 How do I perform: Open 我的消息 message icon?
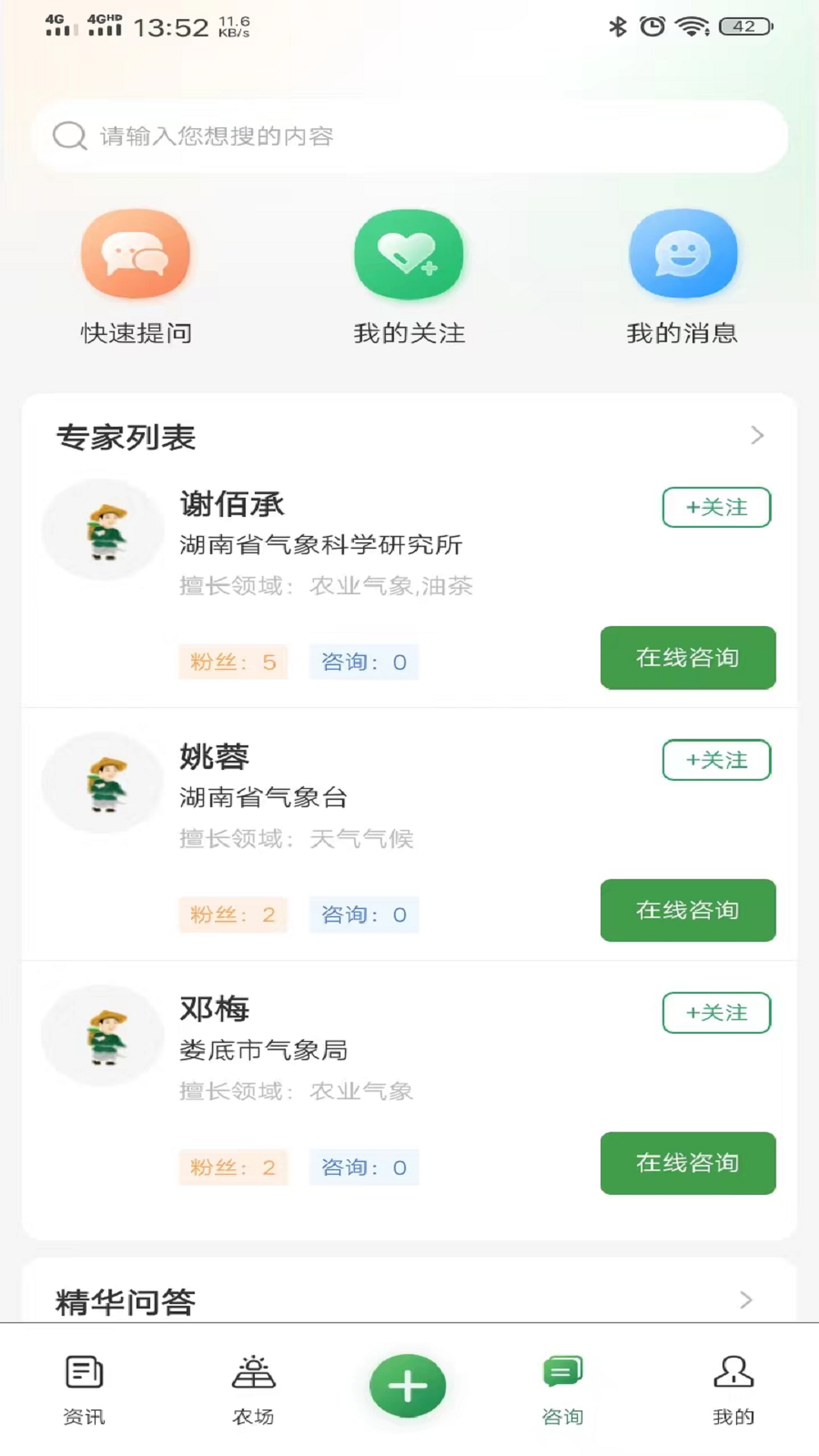[684, 255]
